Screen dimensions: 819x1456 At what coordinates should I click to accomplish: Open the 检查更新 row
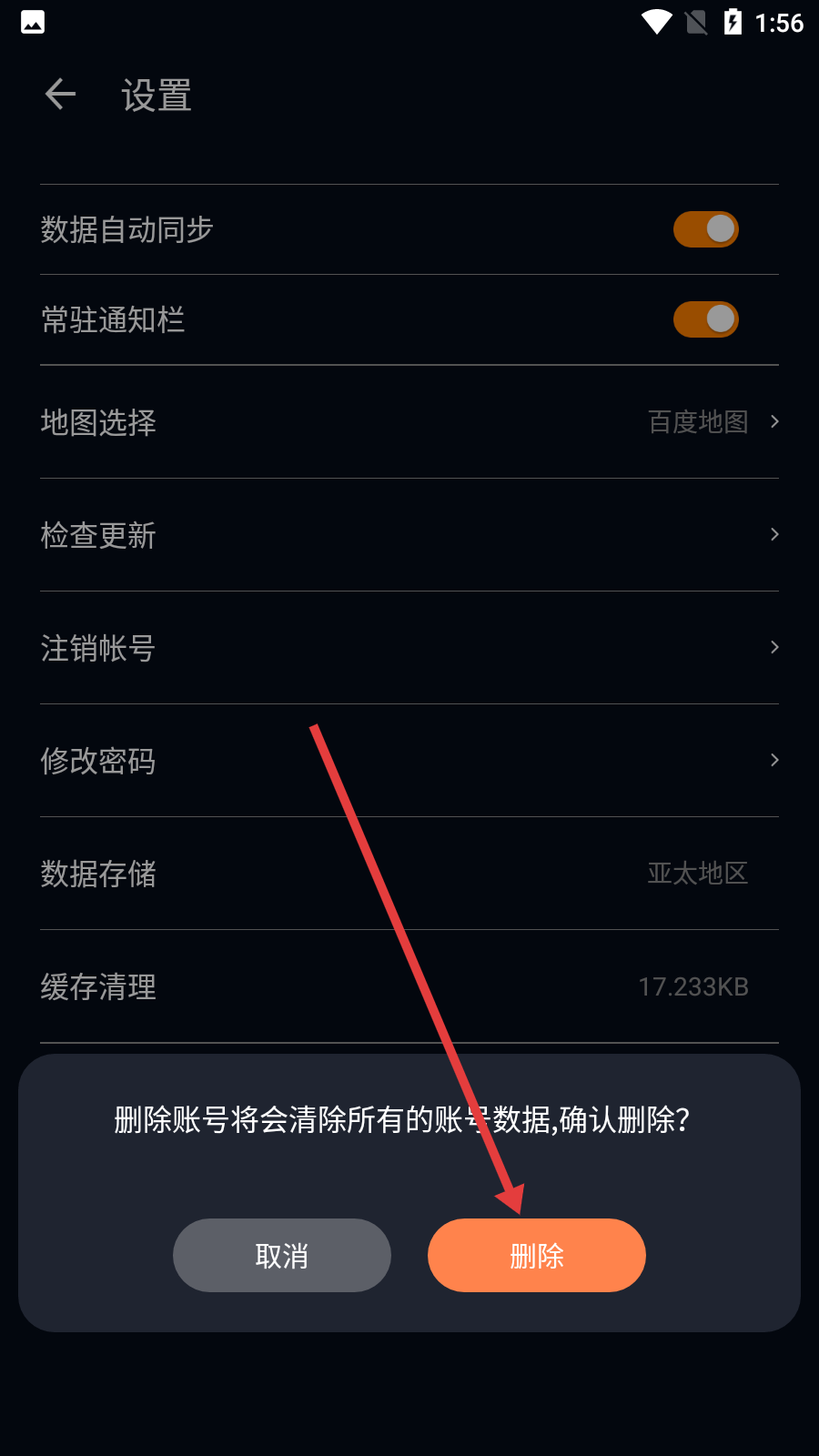tap(409, 535)
